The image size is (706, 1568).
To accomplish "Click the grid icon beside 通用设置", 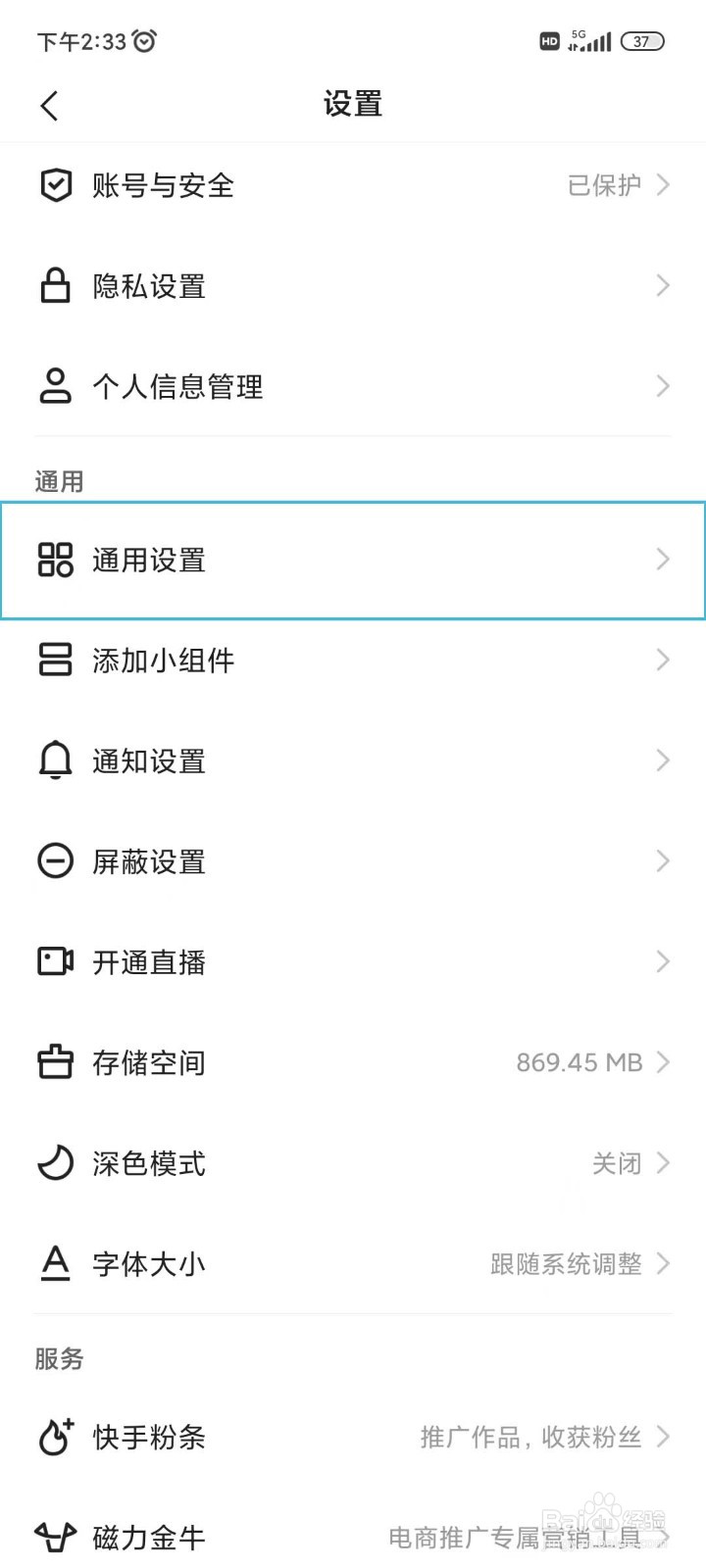I will tap(56, 561).
